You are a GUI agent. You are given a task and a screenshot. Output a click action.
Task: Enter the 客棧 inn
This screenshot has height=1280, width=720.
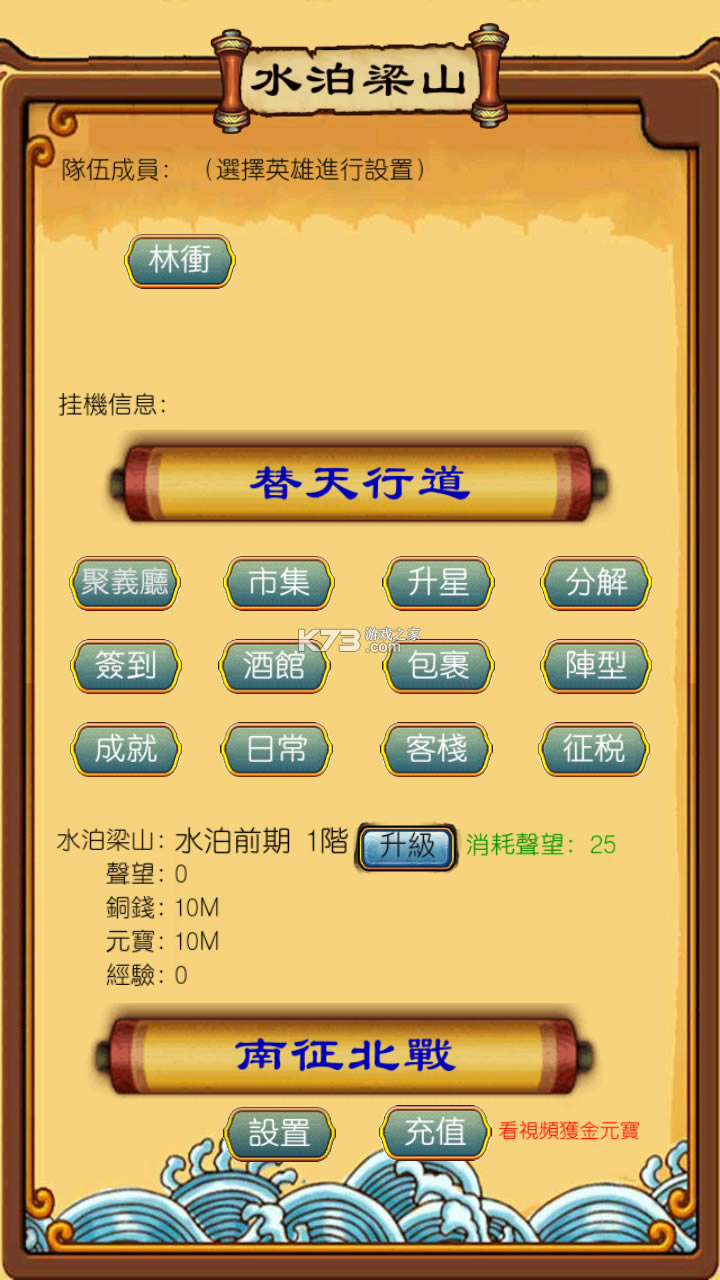[x=437, y=749]
